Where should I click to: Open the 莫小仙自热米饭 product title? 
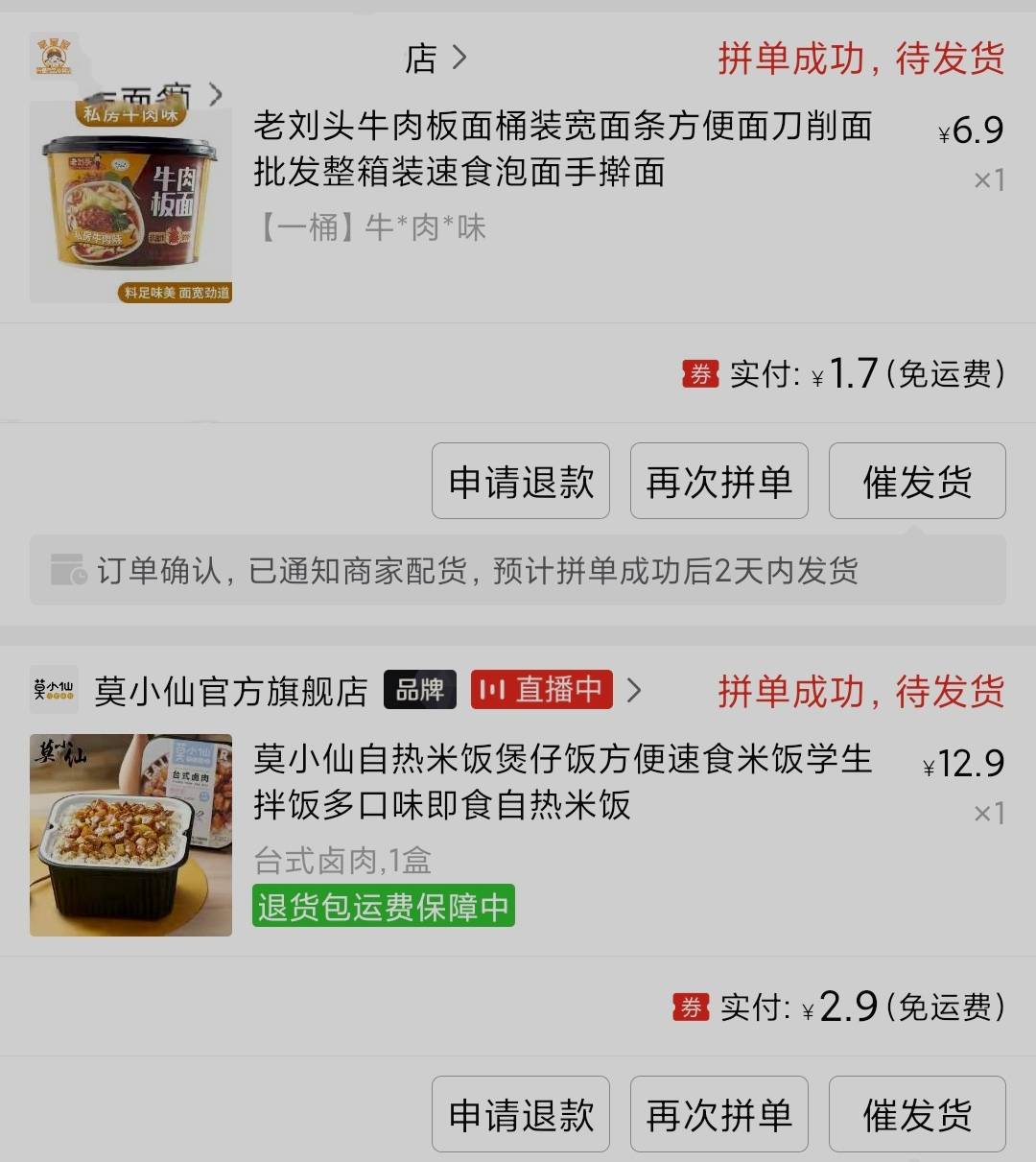click(562, 782)
